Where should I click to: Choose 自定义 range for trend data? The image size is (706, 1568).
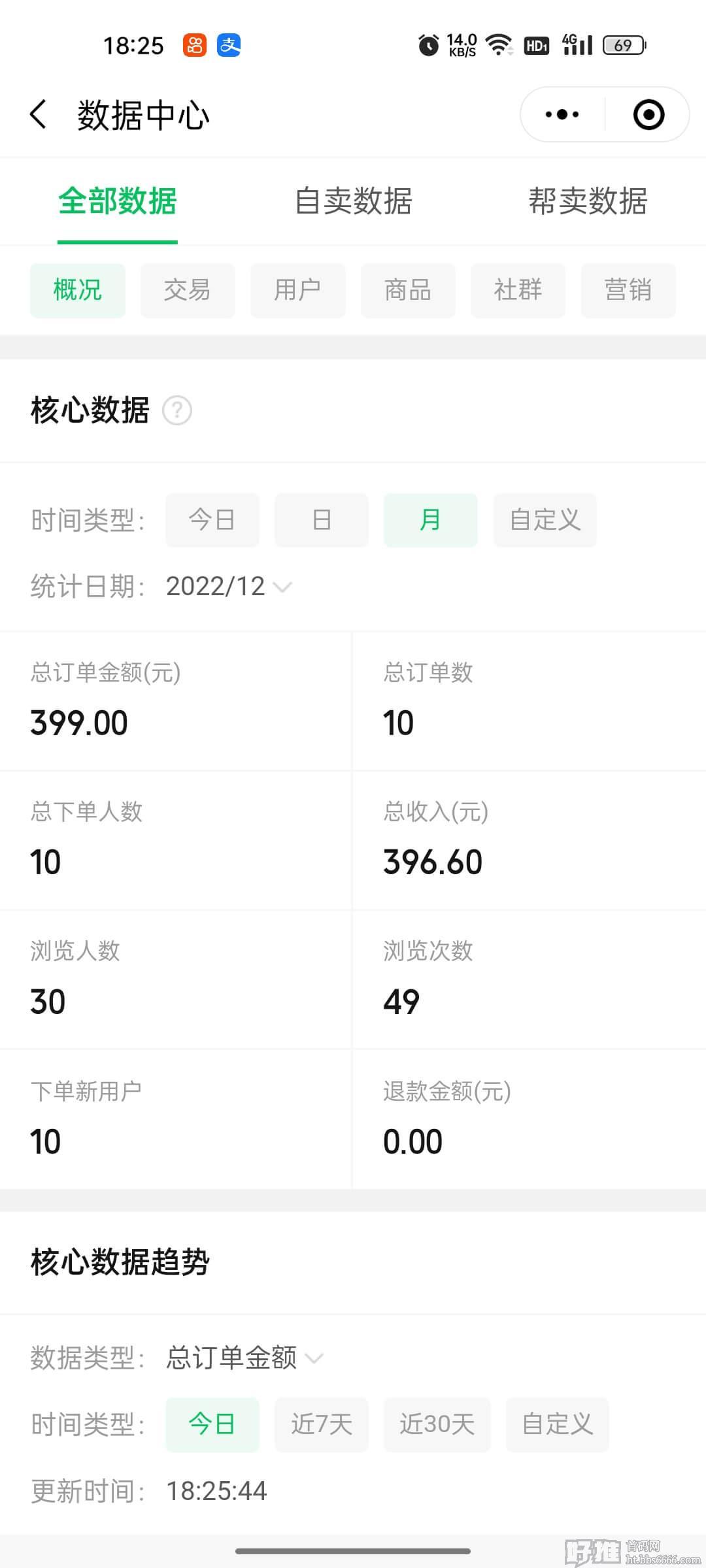tap(557, 1425)
